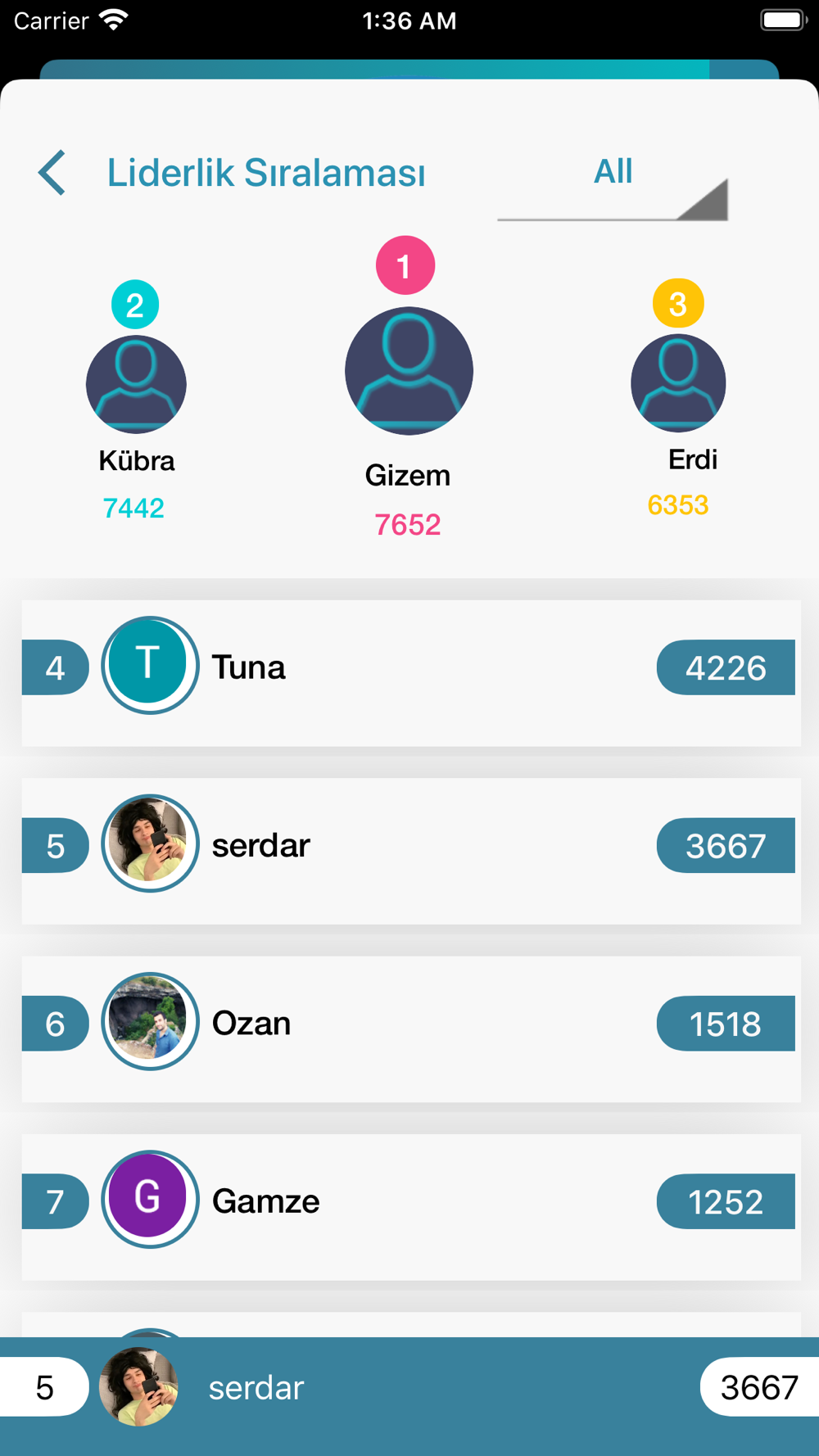The height and width of the screenshot is (1456, 819).
Task: View first place Gizem's profile
Action: (409, 371)
